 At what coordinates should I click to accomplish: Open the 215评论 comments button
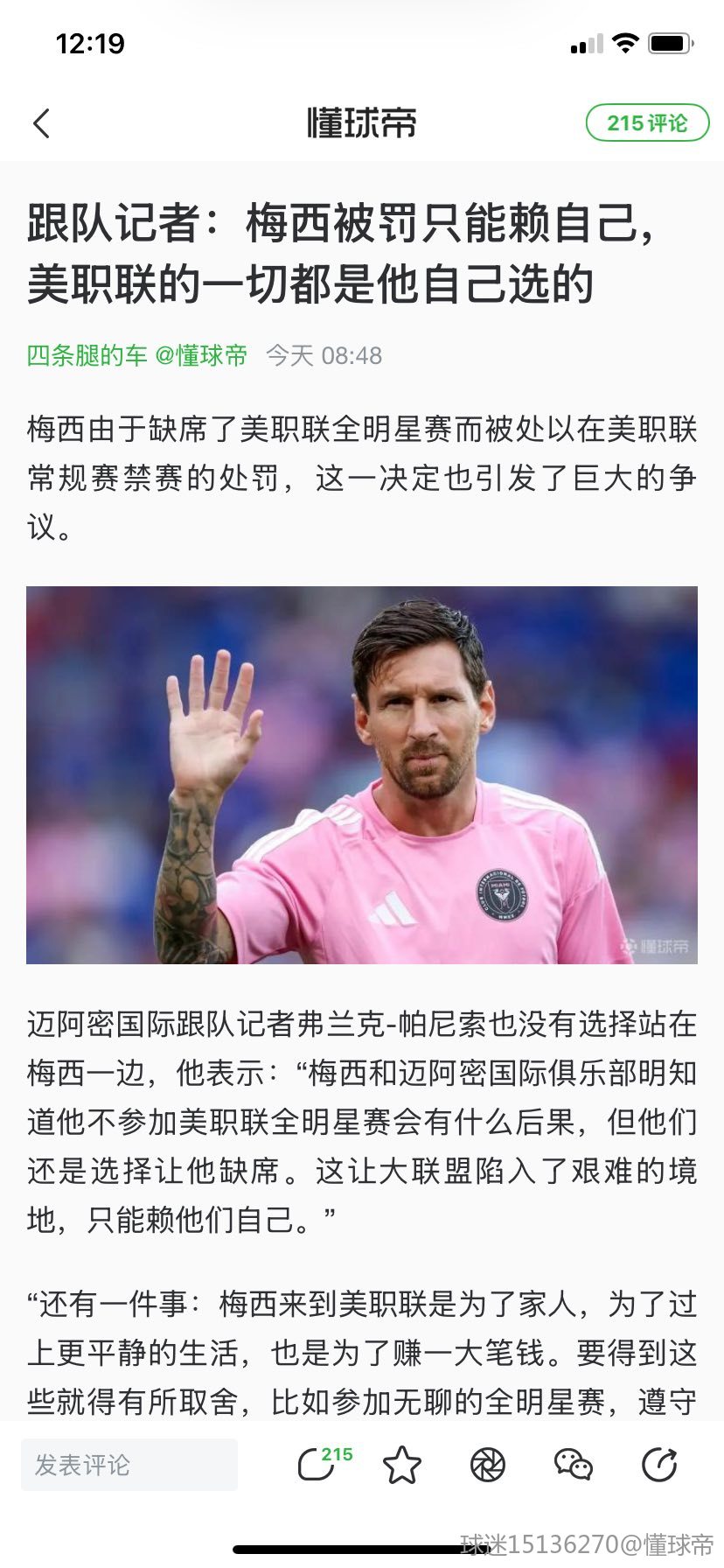pos(647,123)
